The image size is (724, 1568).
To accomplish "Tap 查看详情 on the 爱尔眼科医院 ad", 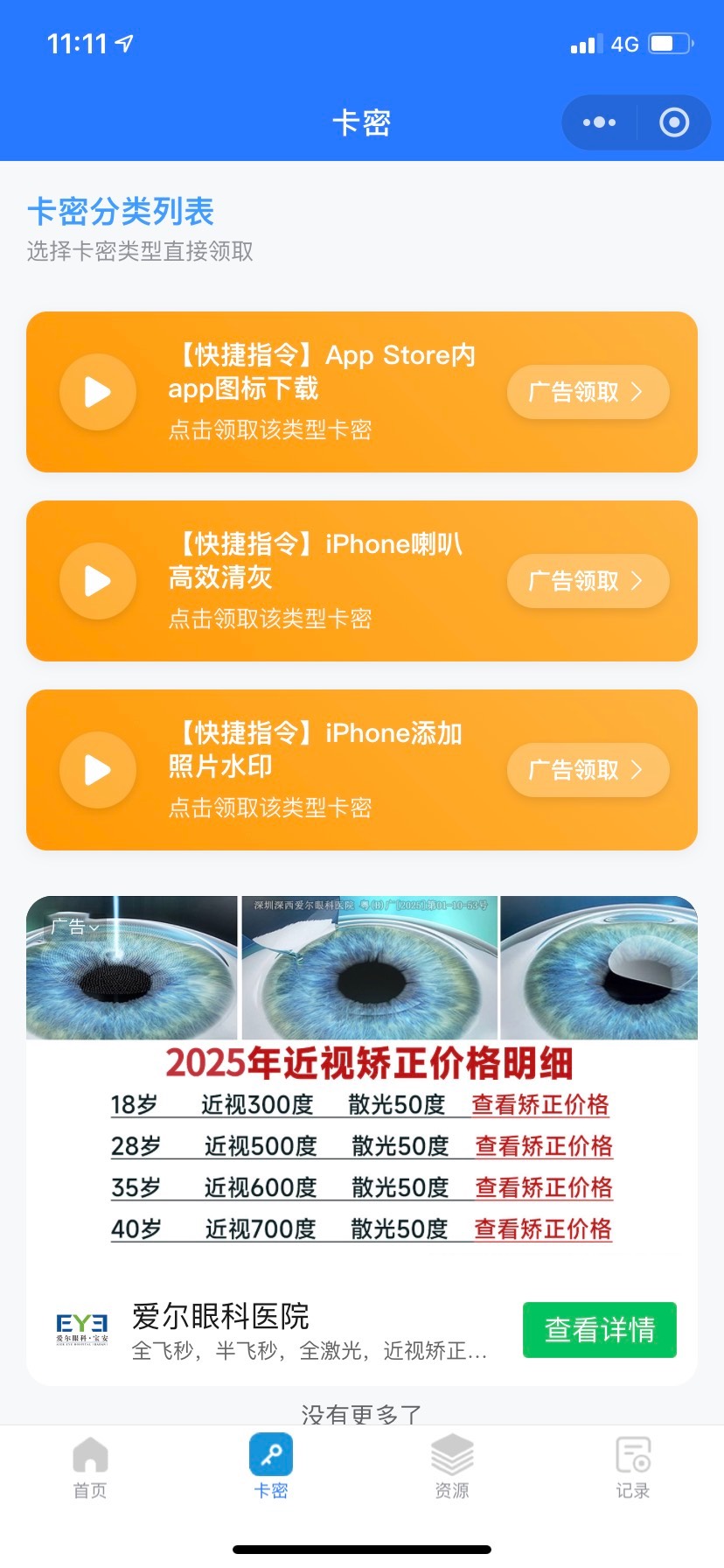I will coord(599,1330).
